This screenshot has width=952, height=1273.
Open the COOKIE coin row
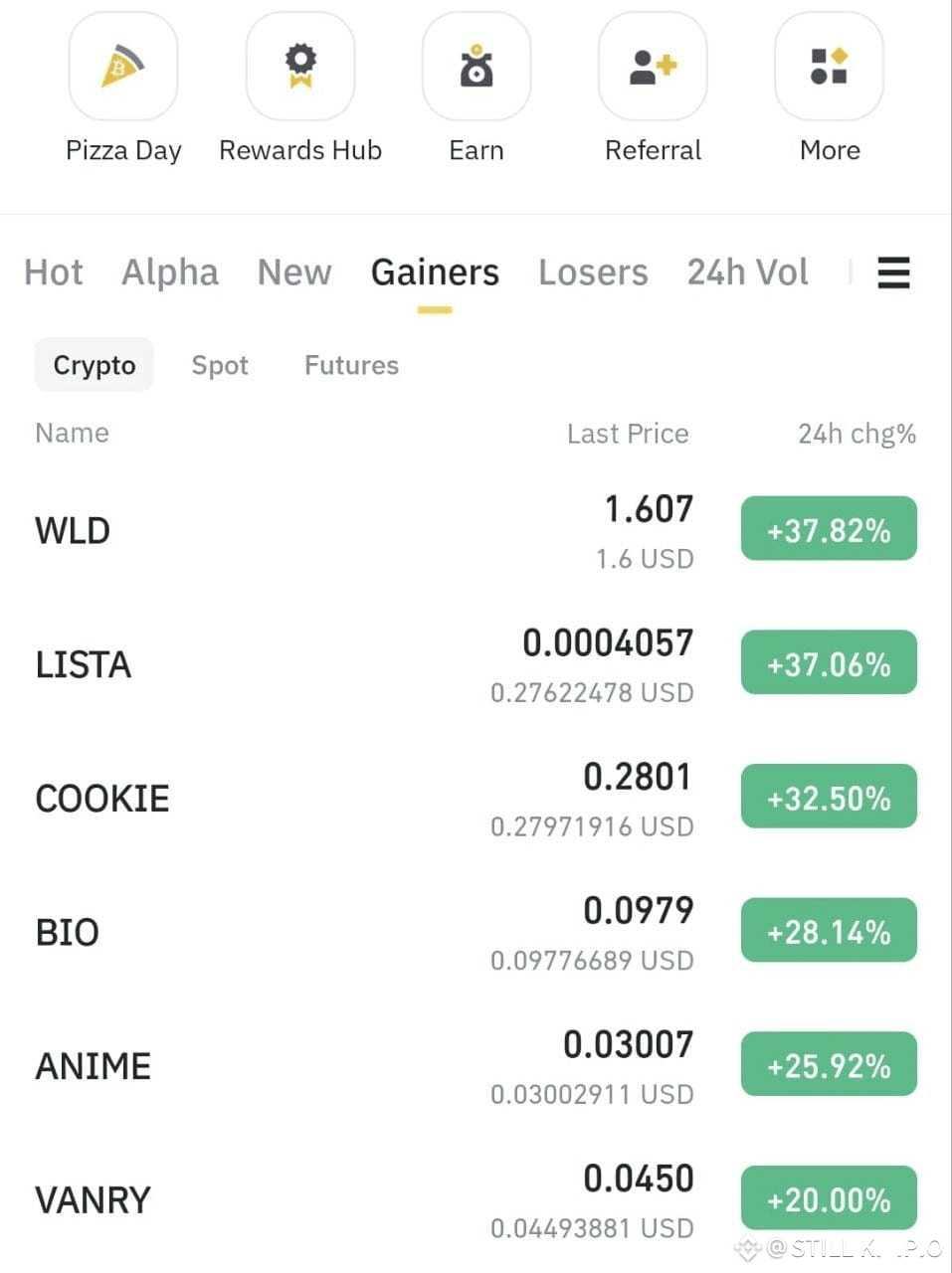pyautogui.click(x=476, y=799)
